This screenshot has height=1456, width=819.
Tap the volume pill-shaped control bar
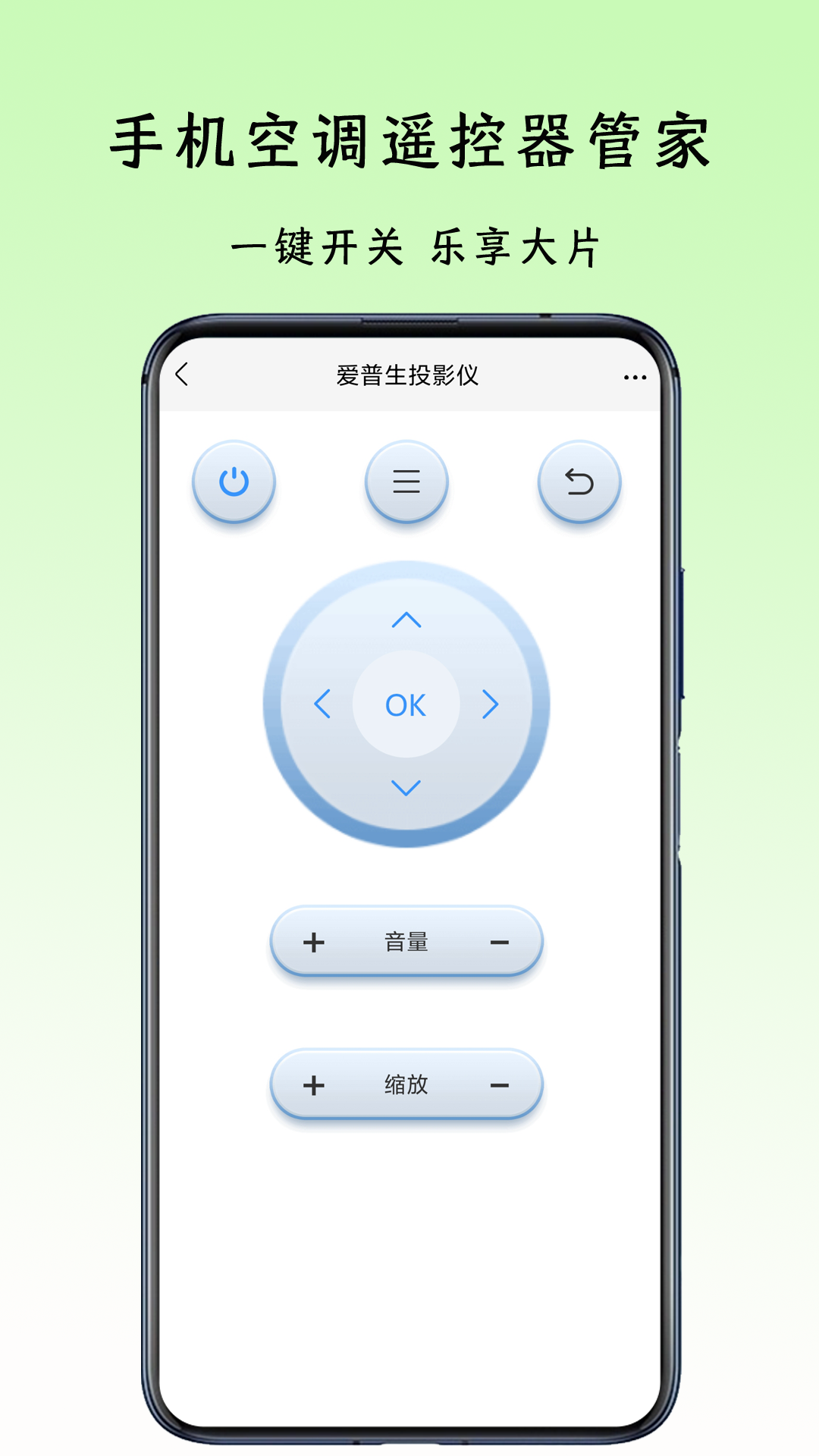[408, 942]
